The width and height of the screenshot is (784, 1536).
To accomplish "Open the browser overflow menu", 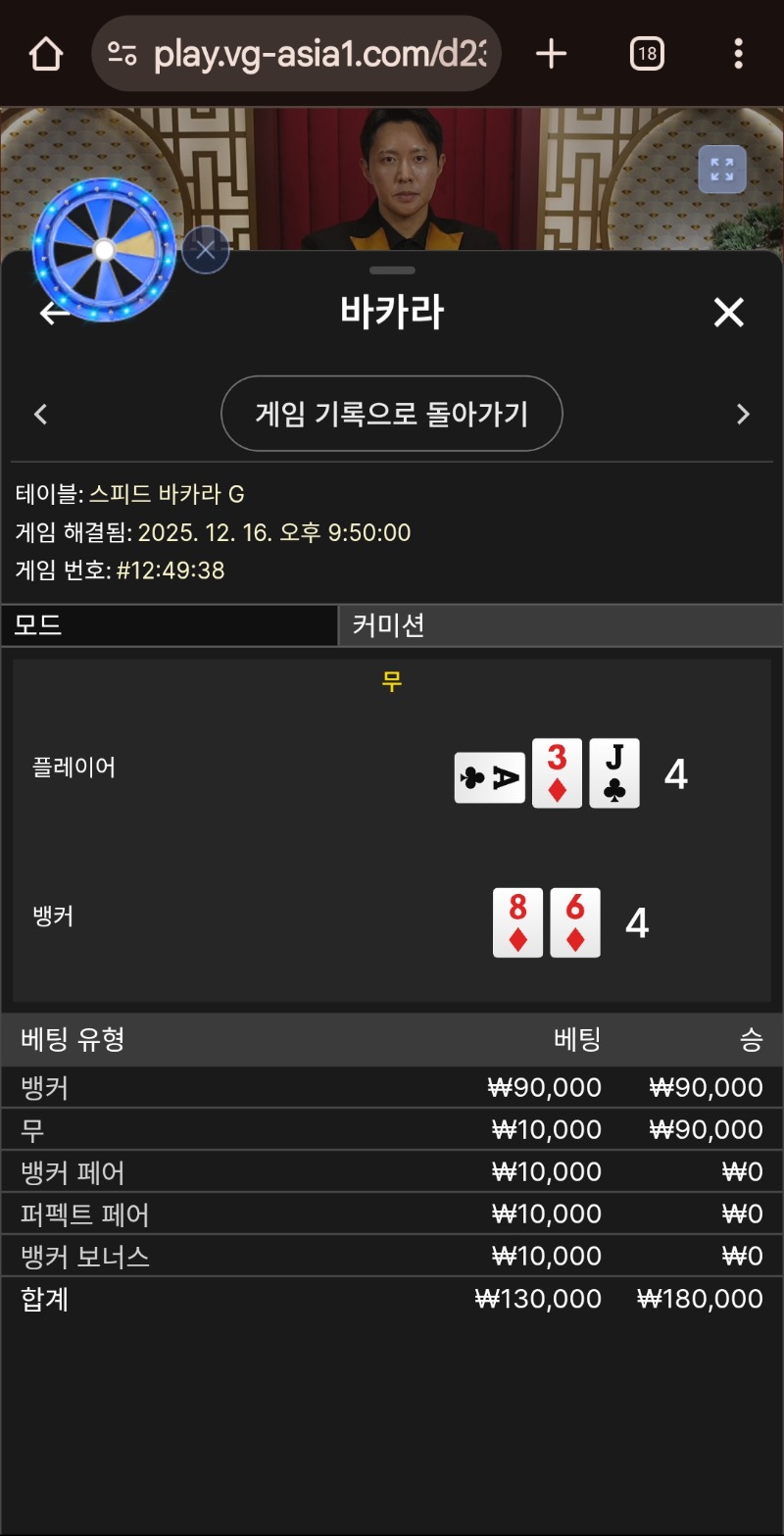I will pyautogui.click(x=739, y=54).
